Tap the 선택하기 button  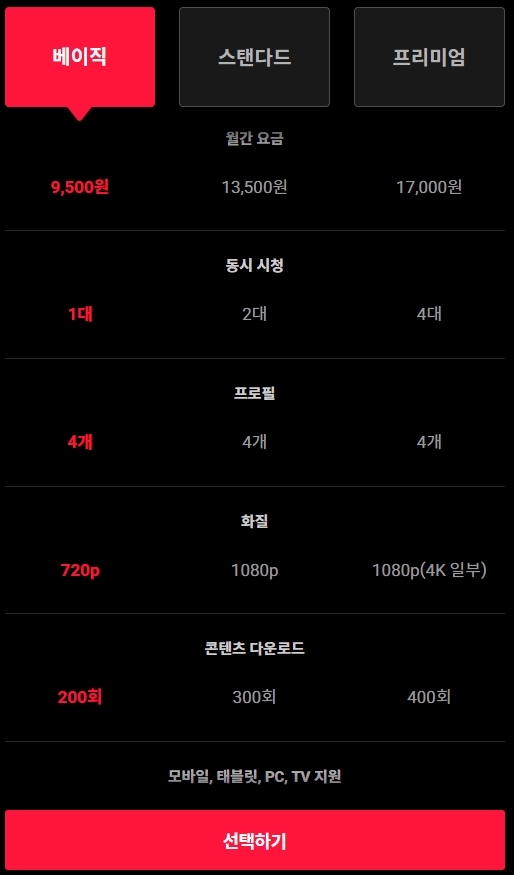255,840
